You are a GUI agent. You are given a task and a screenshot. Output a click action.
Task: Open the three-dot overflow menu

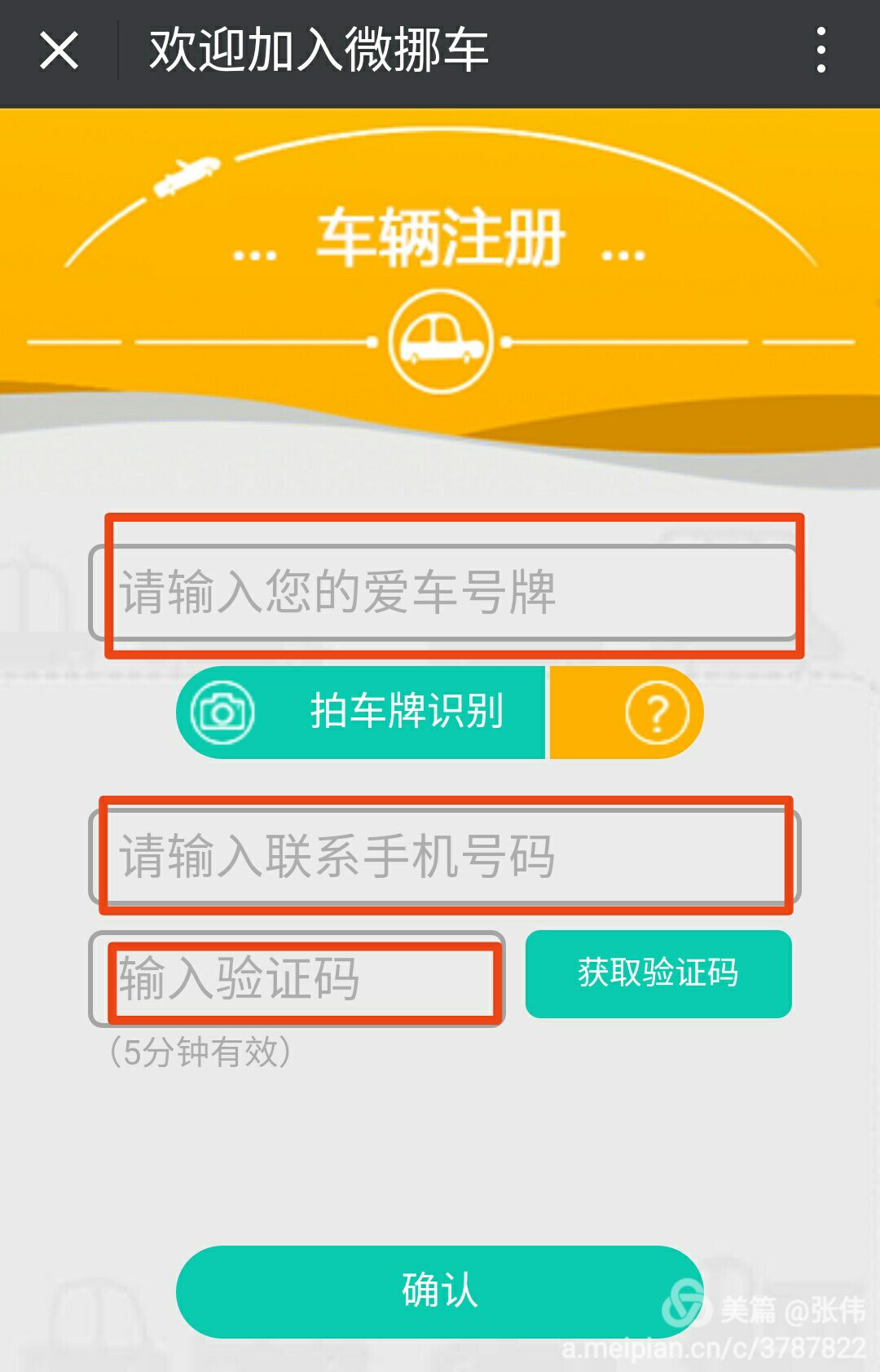821,51
